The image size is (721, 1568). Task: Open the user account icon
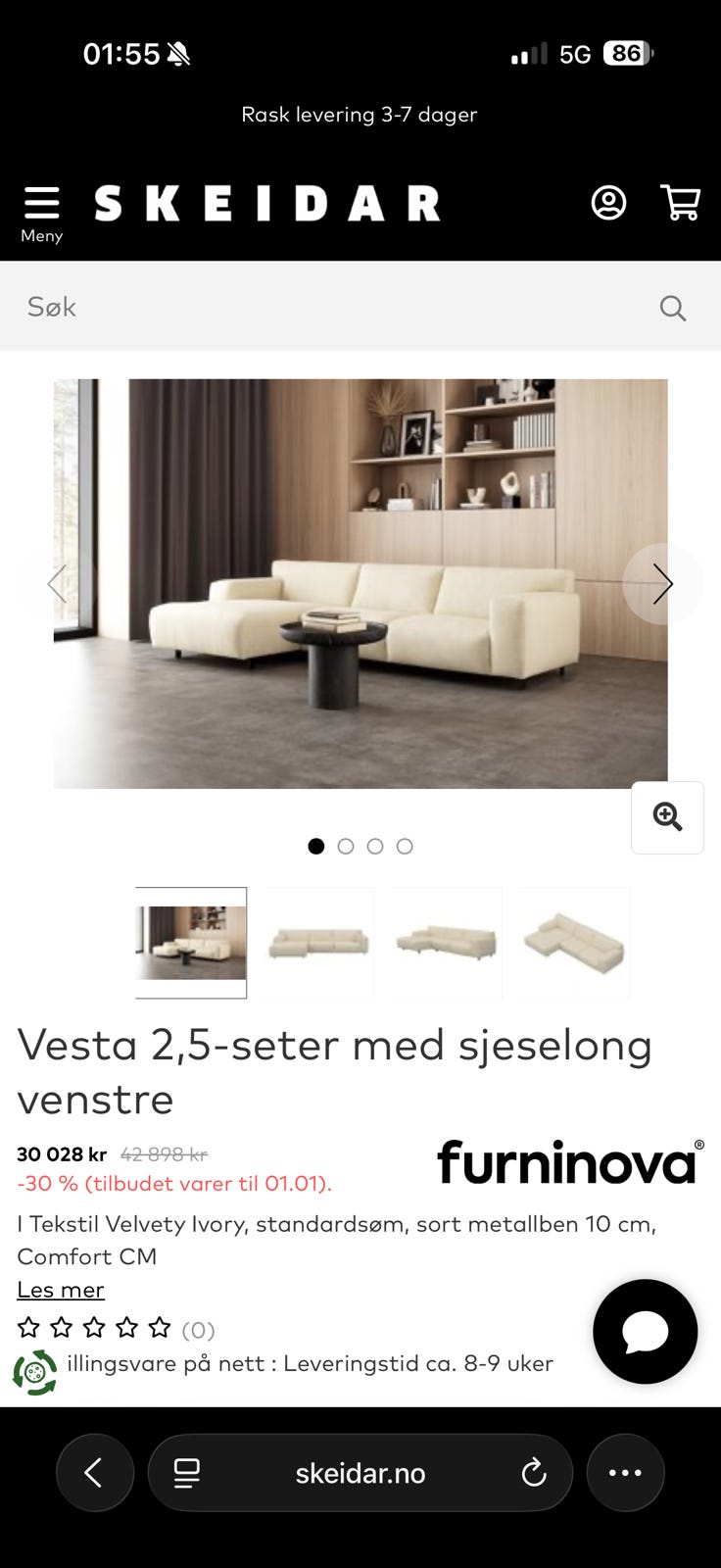608,203
